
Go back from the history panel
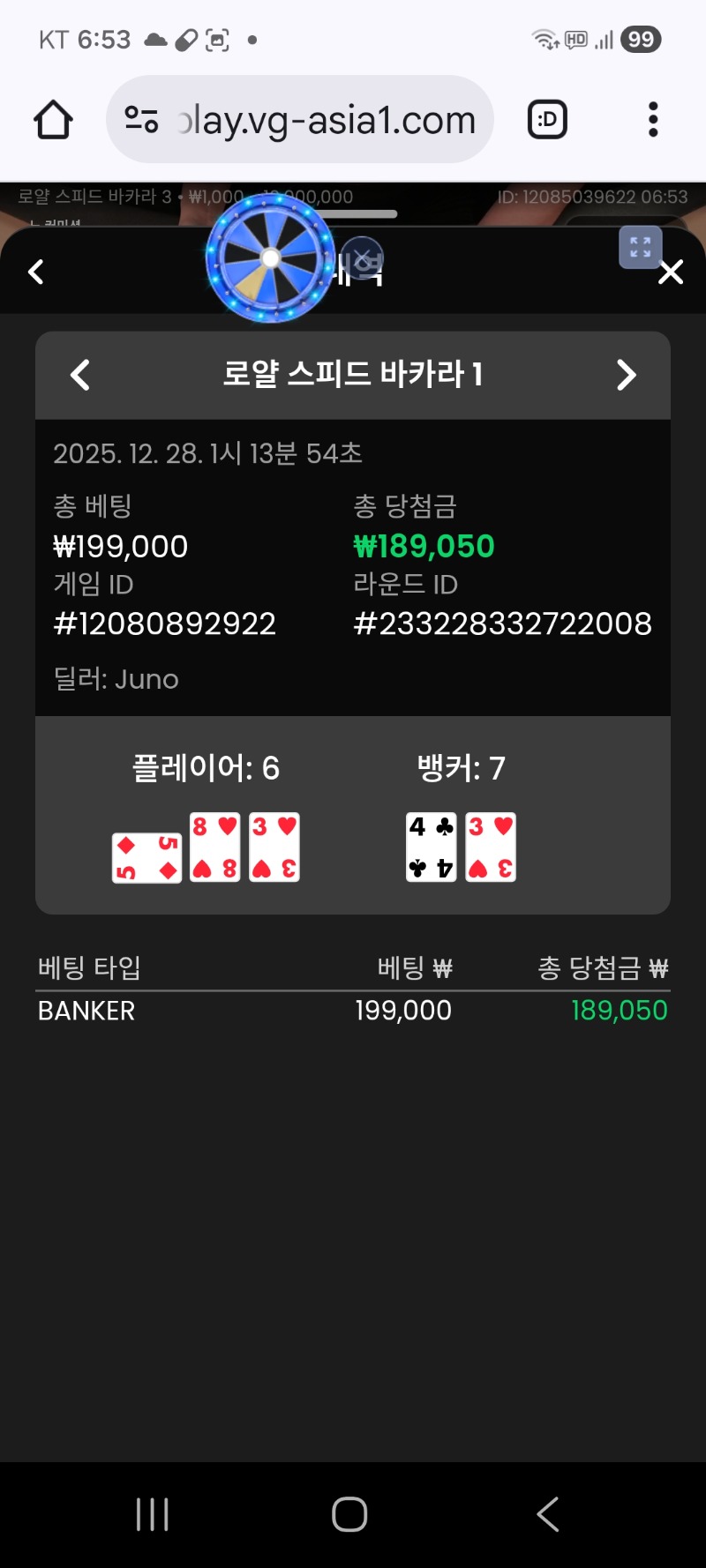tap(36, 272)
